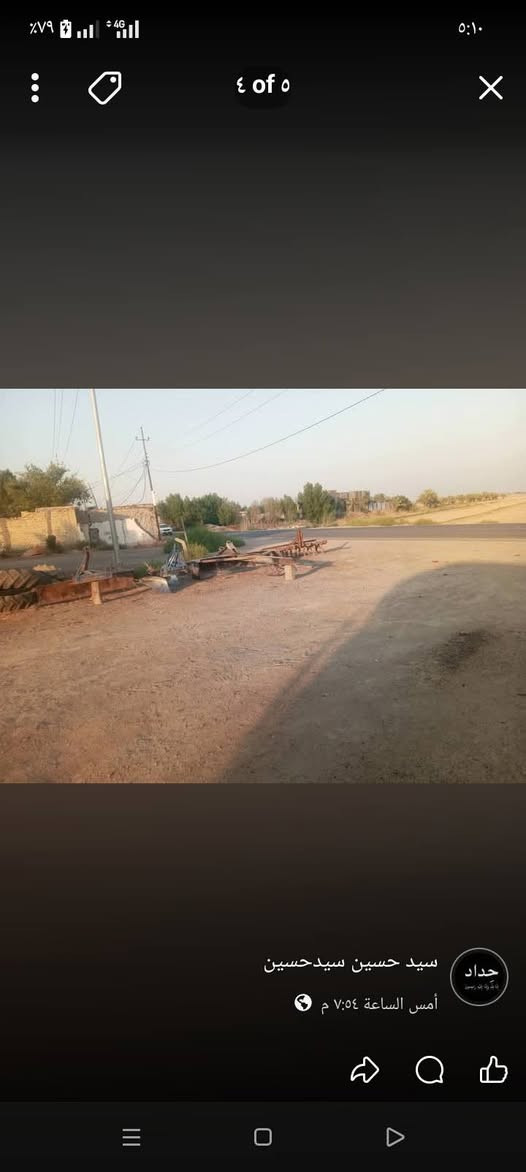Open the poster name سيد حسين سيدحسين
The width and height of the screenshot is (526, 1172).
pyautogui.click(x=350, y=963)
